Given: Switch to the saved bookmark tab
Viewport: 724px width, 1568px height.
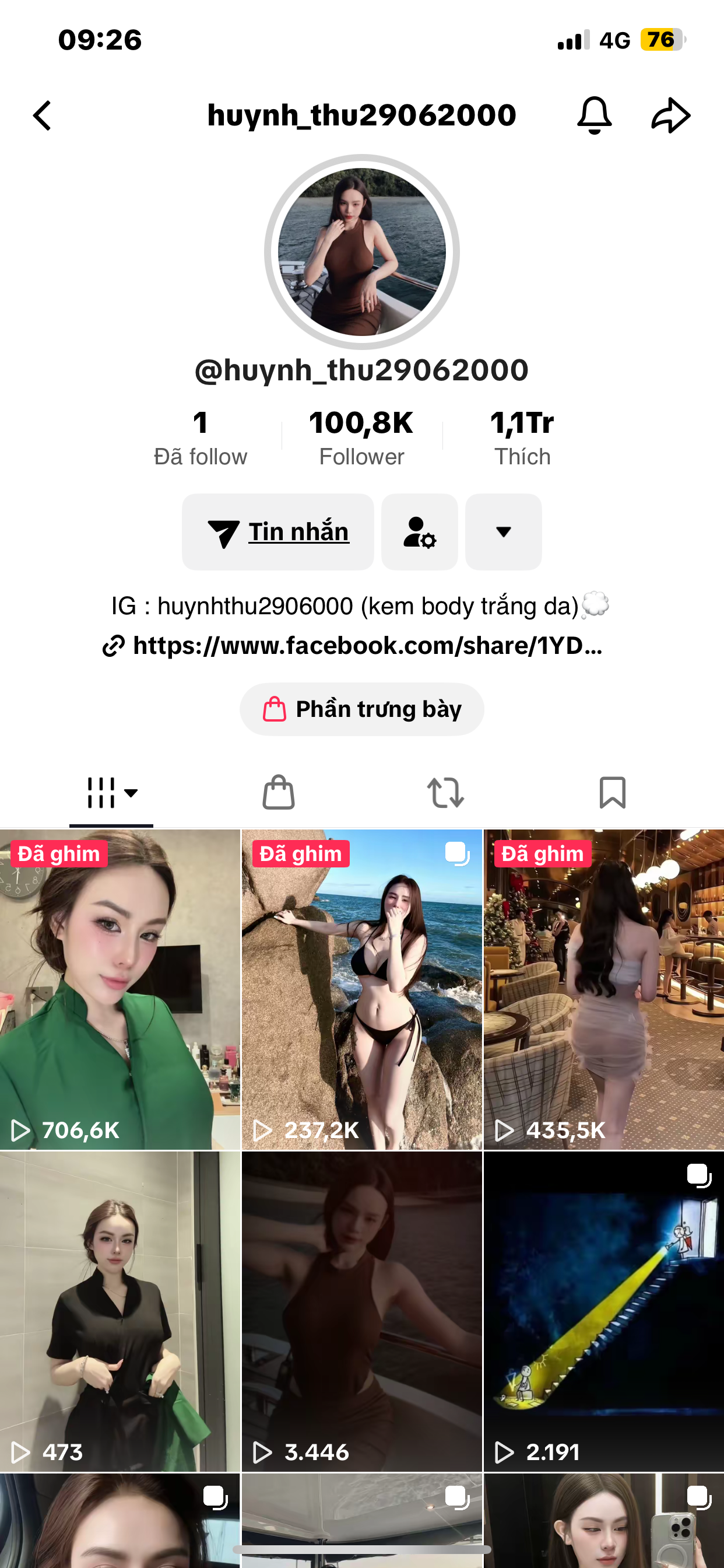Looking at the screenshot, I should [x=612, y=793].
